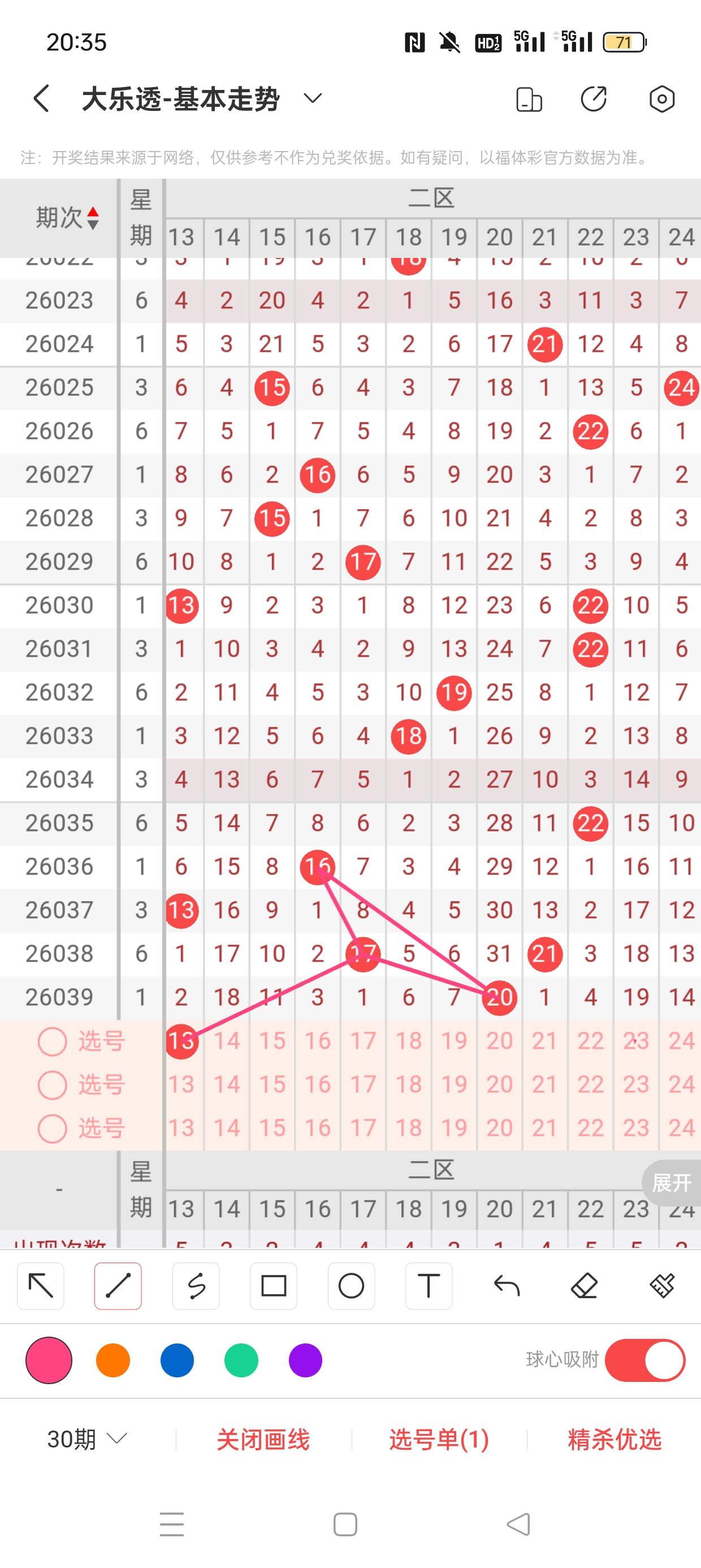Open the chart settings hexagon icon
The width and height of the screenshot is (701, 1568).
coord(661,98)
